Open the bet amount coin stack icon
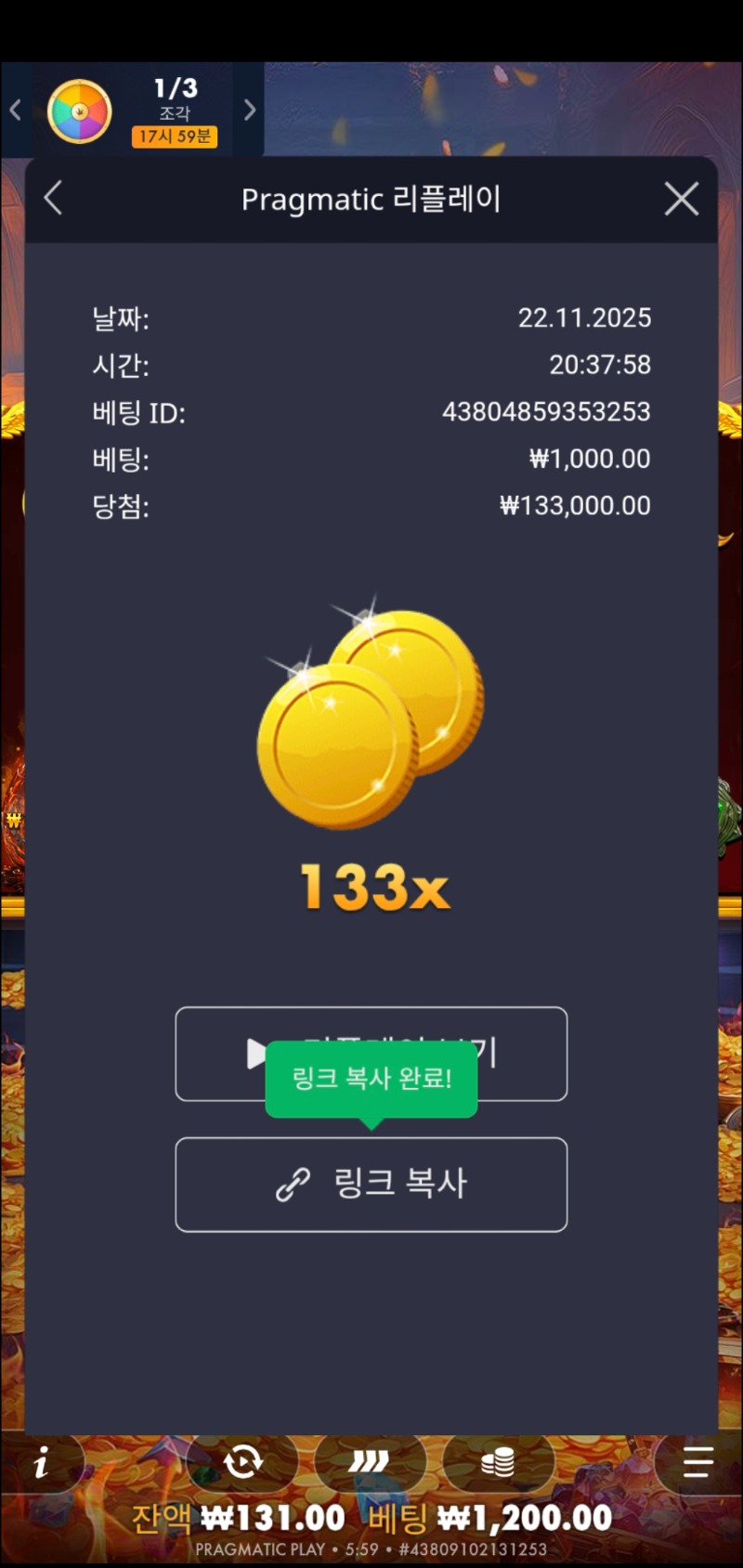This screenshot has width=743, height=1568. coord(498,1463)
